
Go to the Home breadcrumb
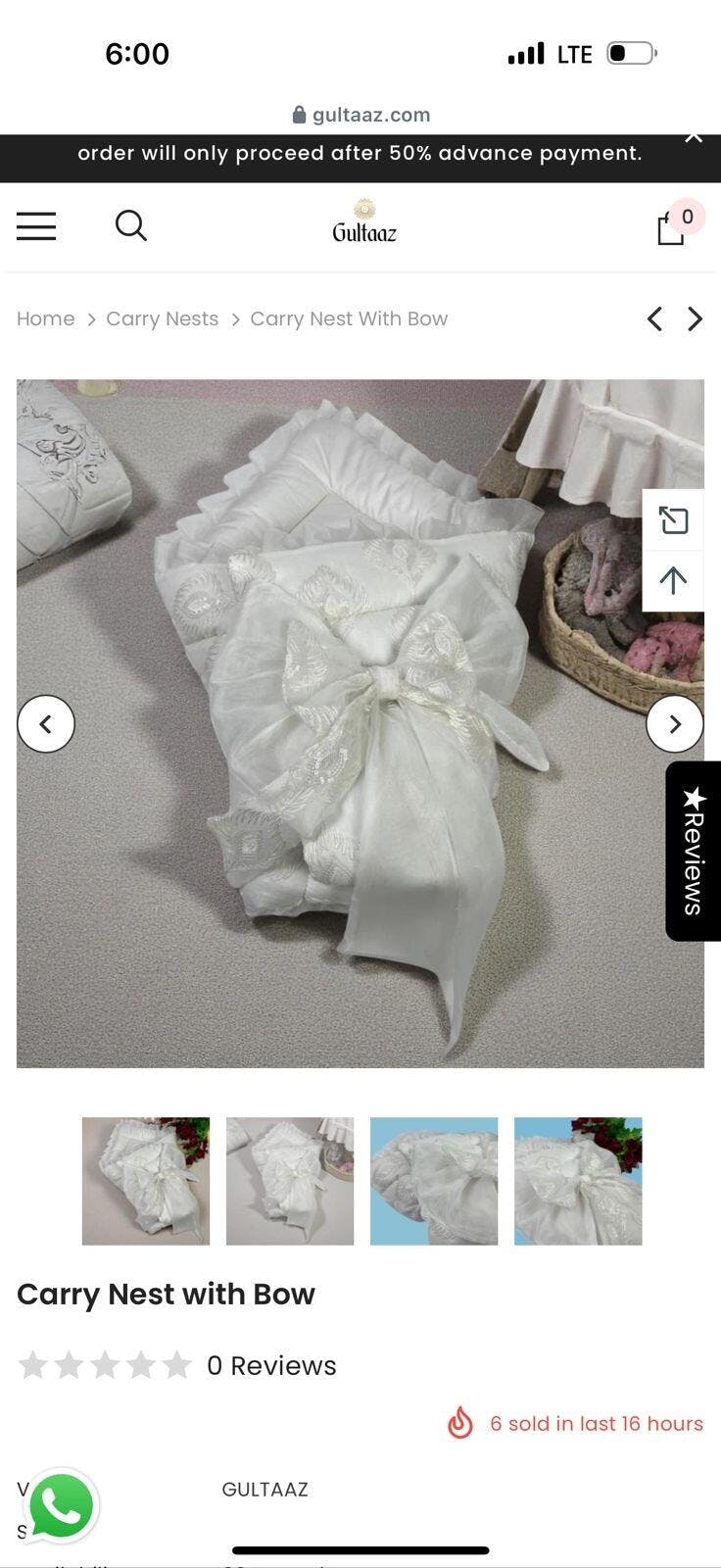(45, 318)
